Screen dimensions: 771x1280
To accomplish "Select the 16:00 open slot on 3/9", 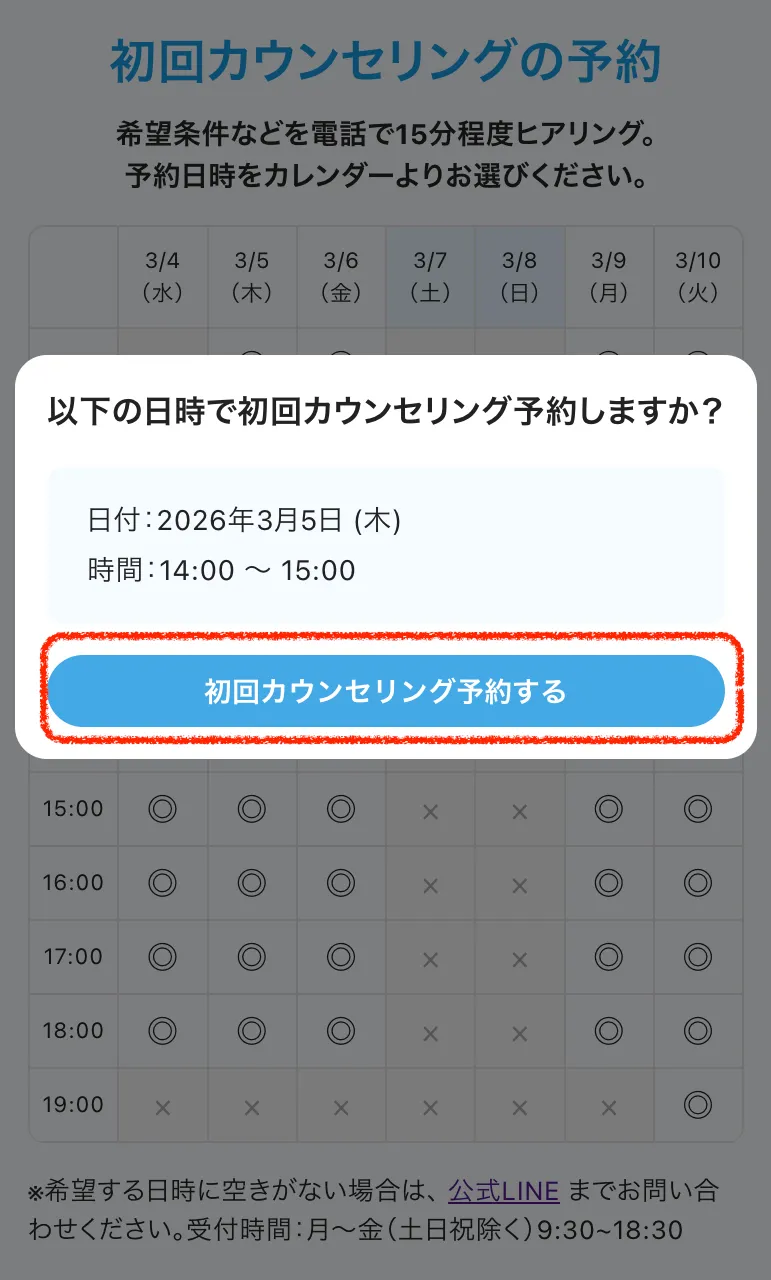I will (x=608, y=883).
